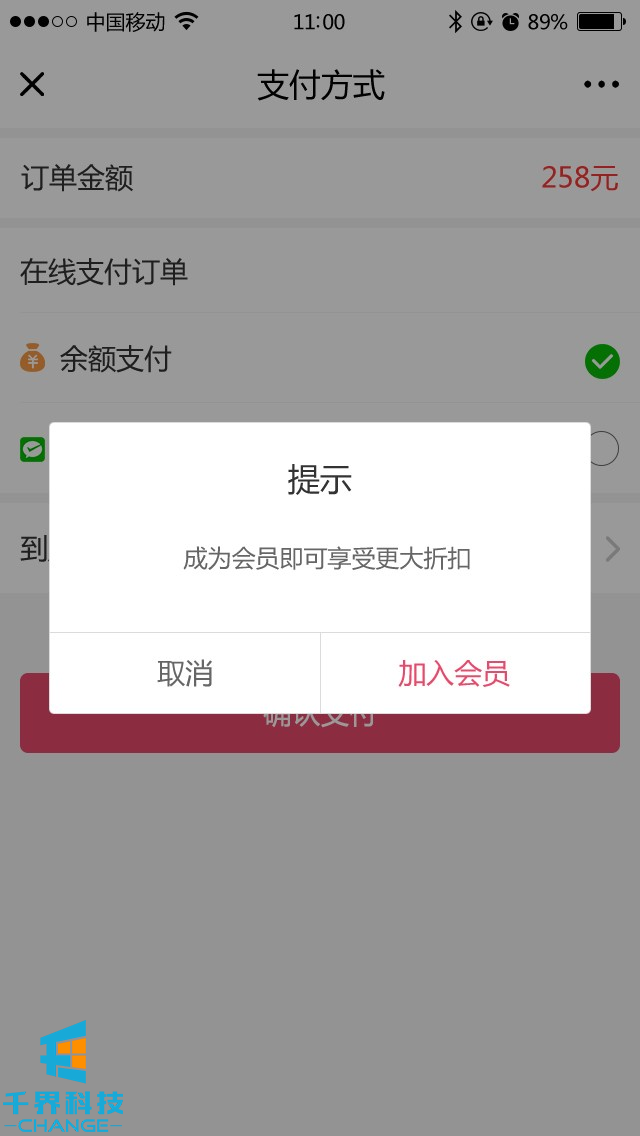
Task: Tap 取消 to dismiss the dialog
Action: pyautogui.click(x=185, y=673)
